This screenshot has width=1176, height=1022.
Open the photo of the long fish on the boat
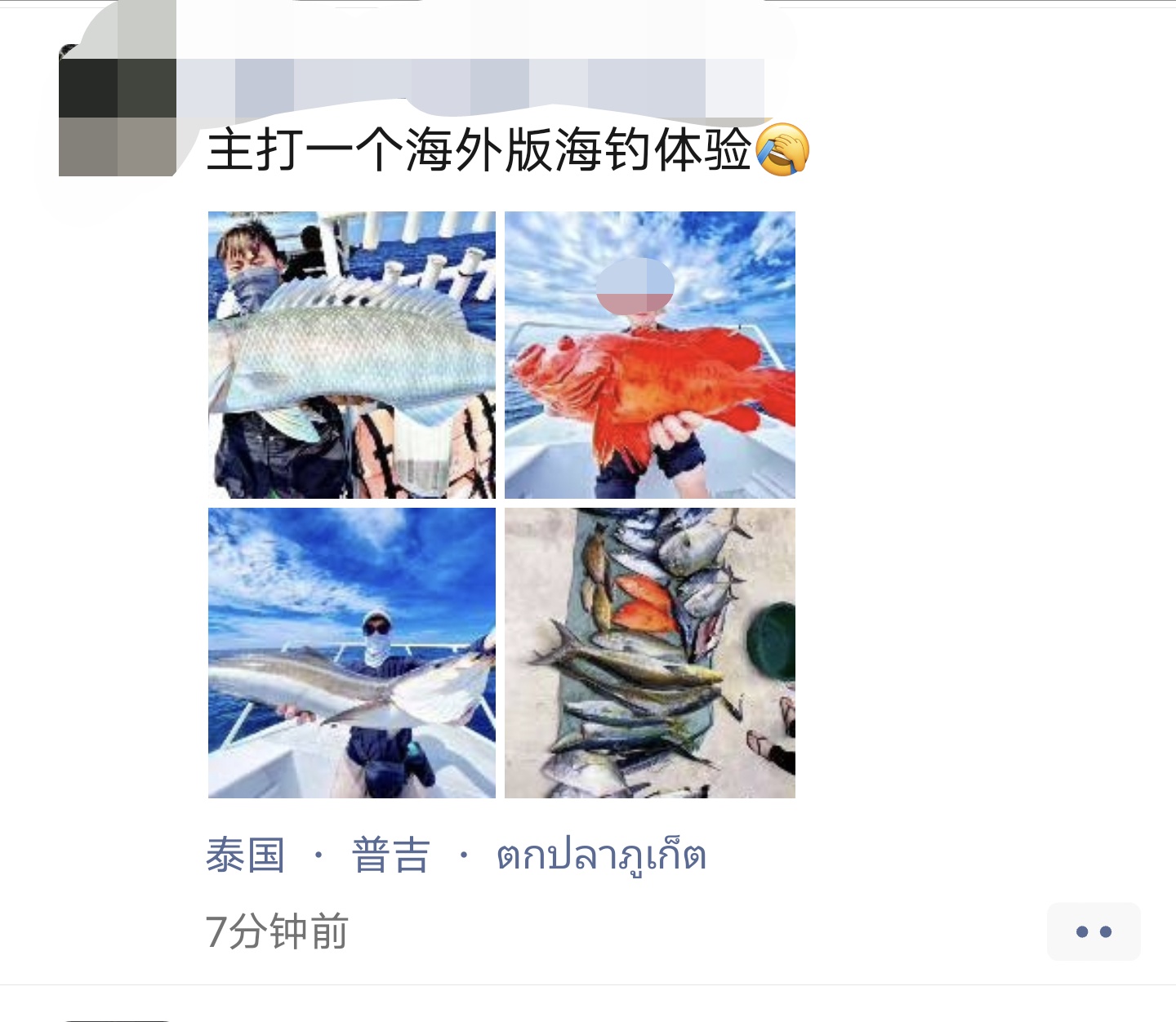[x=352, y=652]
